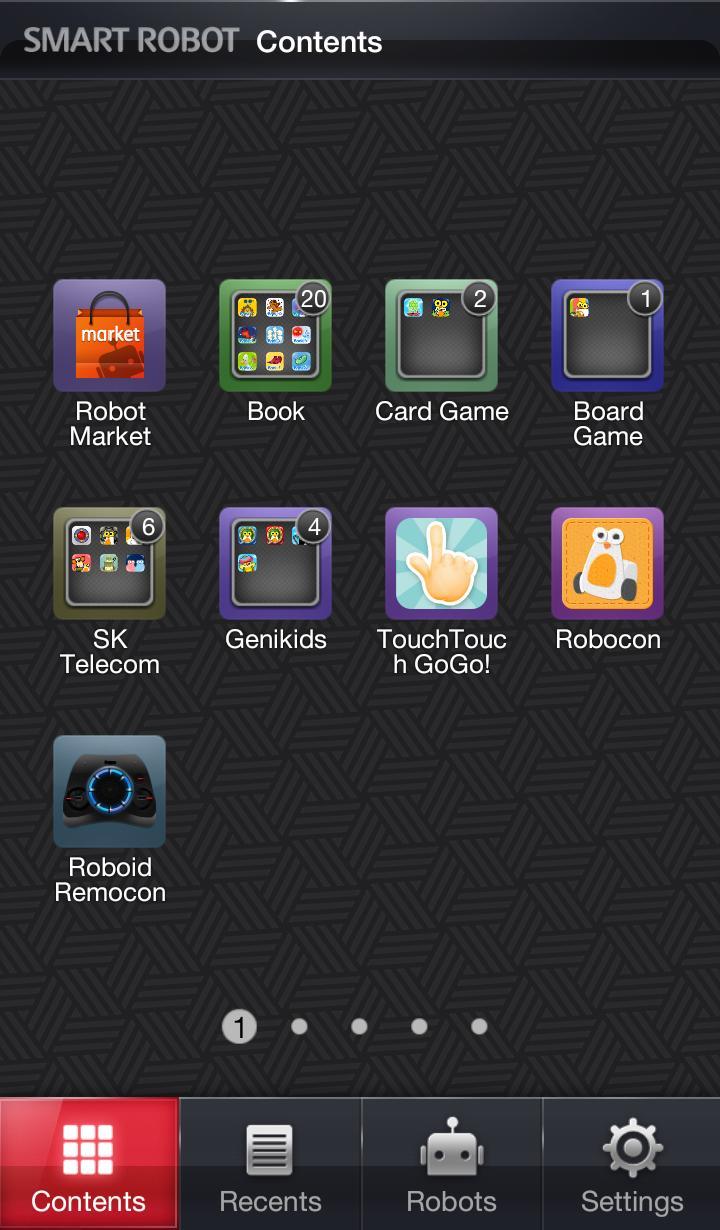Viewport: 720px width, 1230px height.
Task: Open the SK Telecom folder
Action: [109, 563]
